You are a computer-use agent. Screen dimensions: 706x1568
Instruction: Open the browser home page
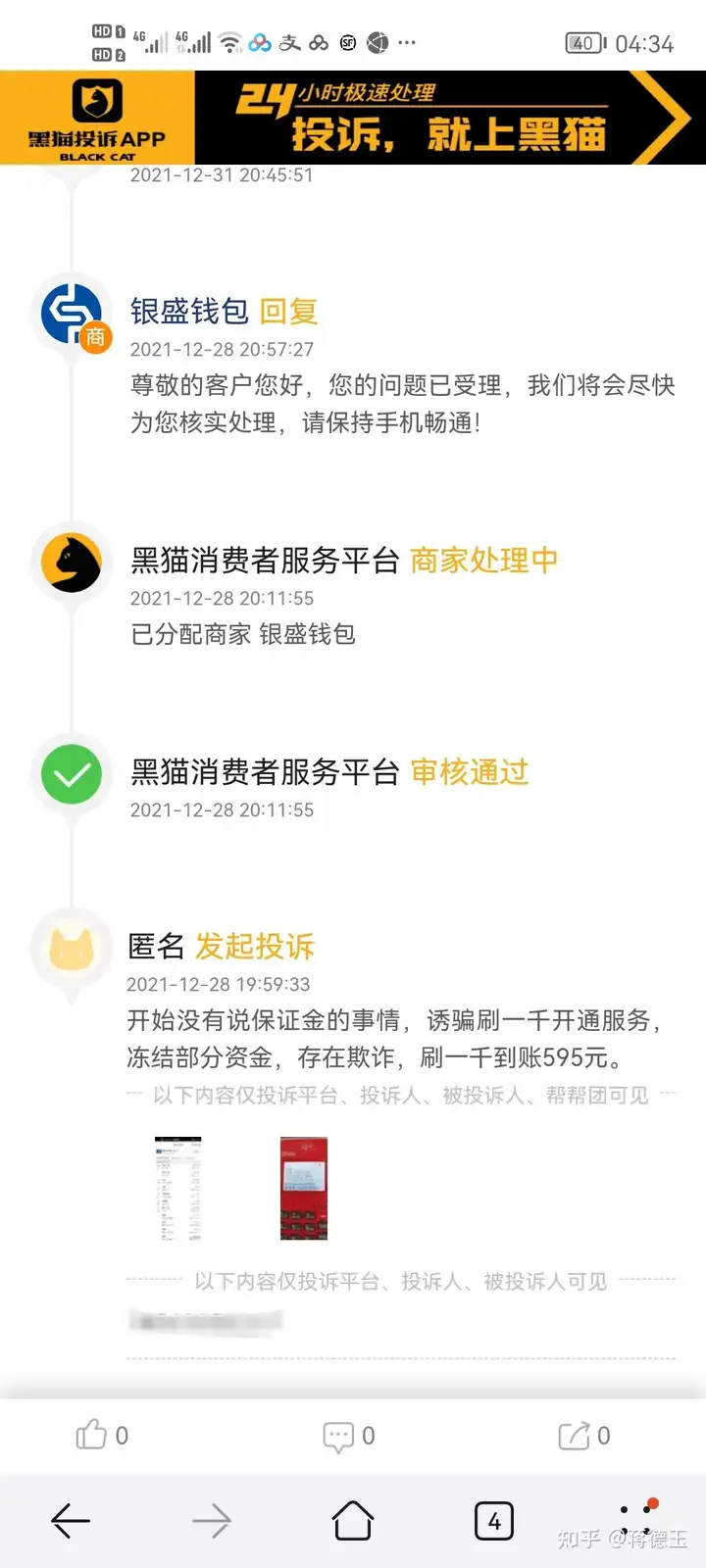(353, 1521)
